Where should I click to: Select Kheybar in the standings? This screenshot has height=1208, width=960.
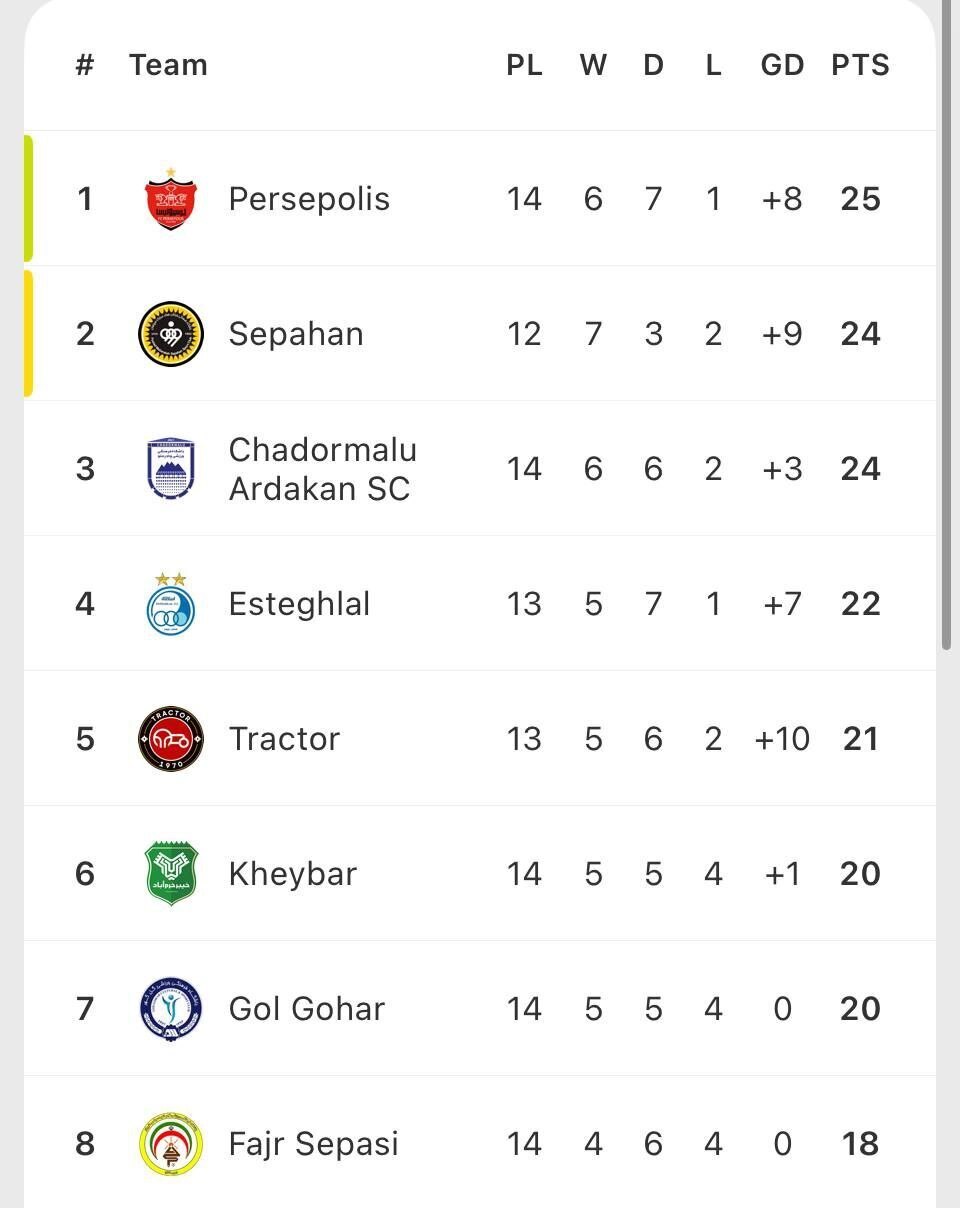(x=292, y=874)
